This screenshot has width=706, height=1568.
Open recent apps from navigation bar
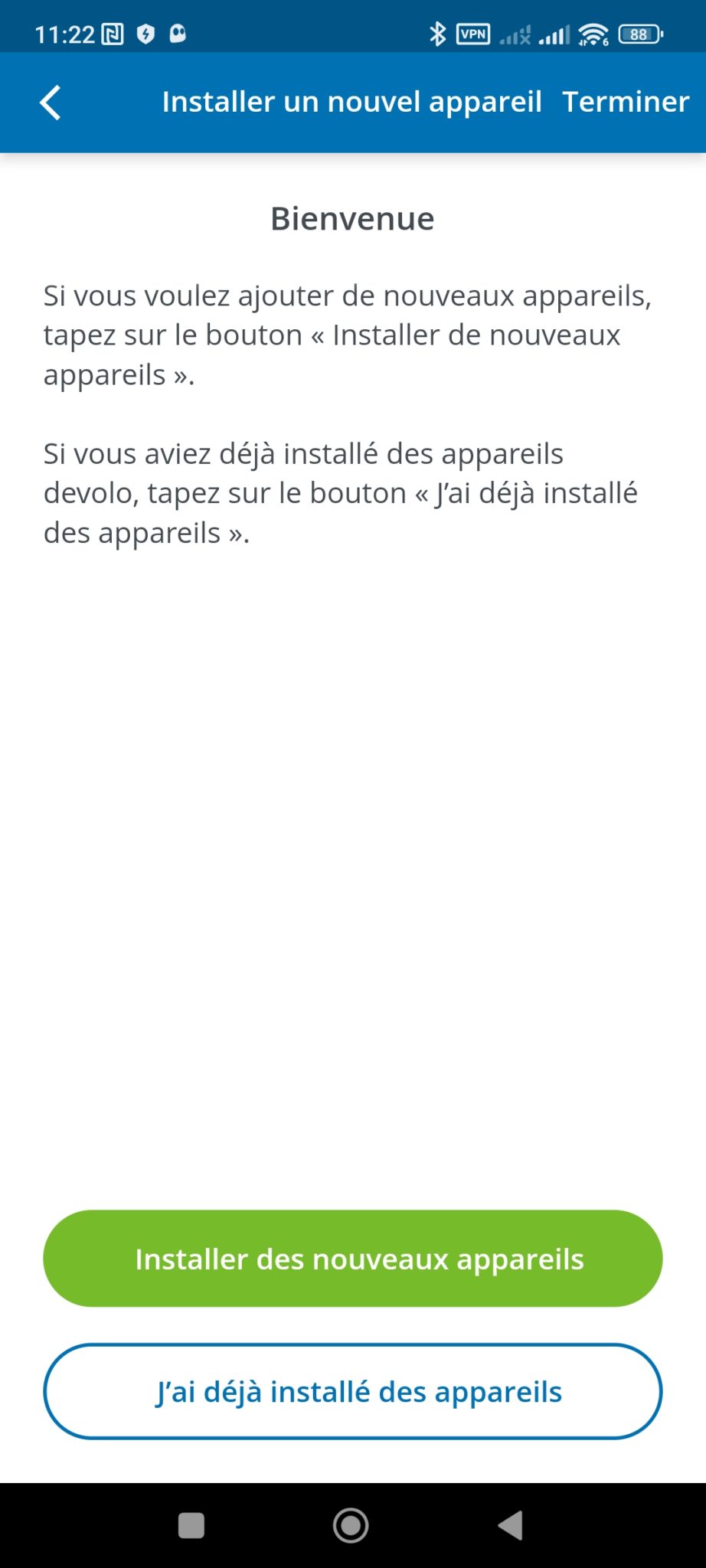pos(191,1525)
